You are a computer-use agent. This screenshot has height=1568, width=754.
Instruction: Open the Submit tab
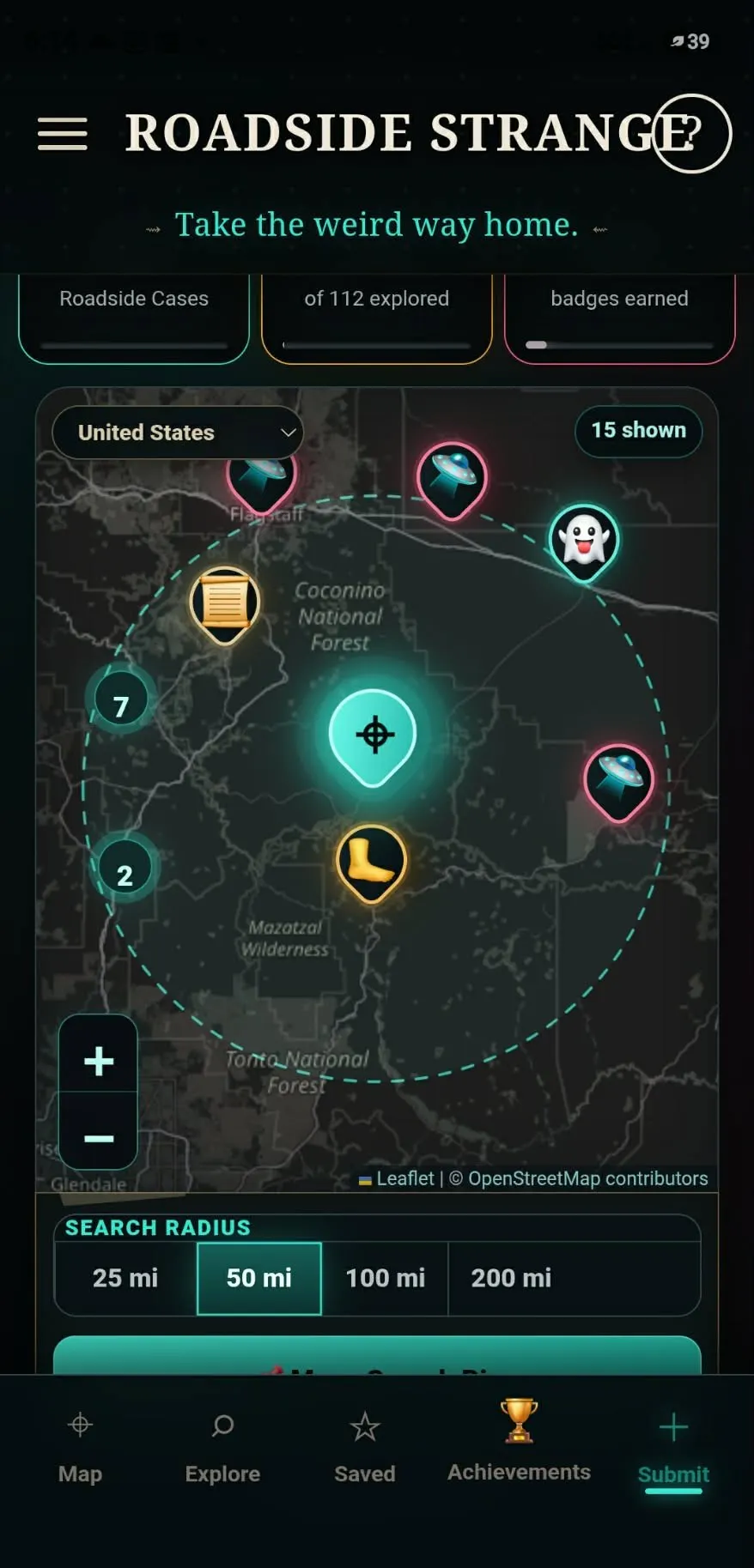[x=673, y=1450]
